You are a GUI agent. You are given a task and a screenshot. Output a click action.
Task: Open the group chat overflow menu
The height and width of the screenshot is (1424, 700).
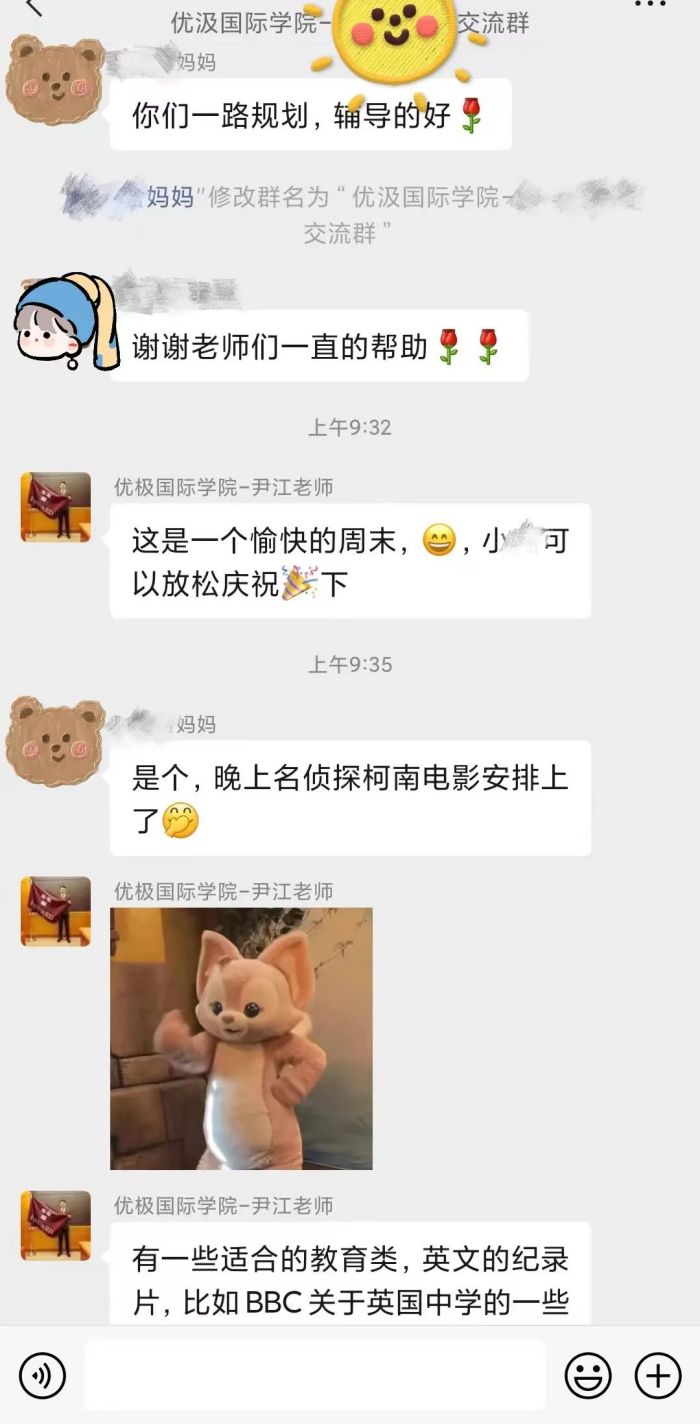651,6
